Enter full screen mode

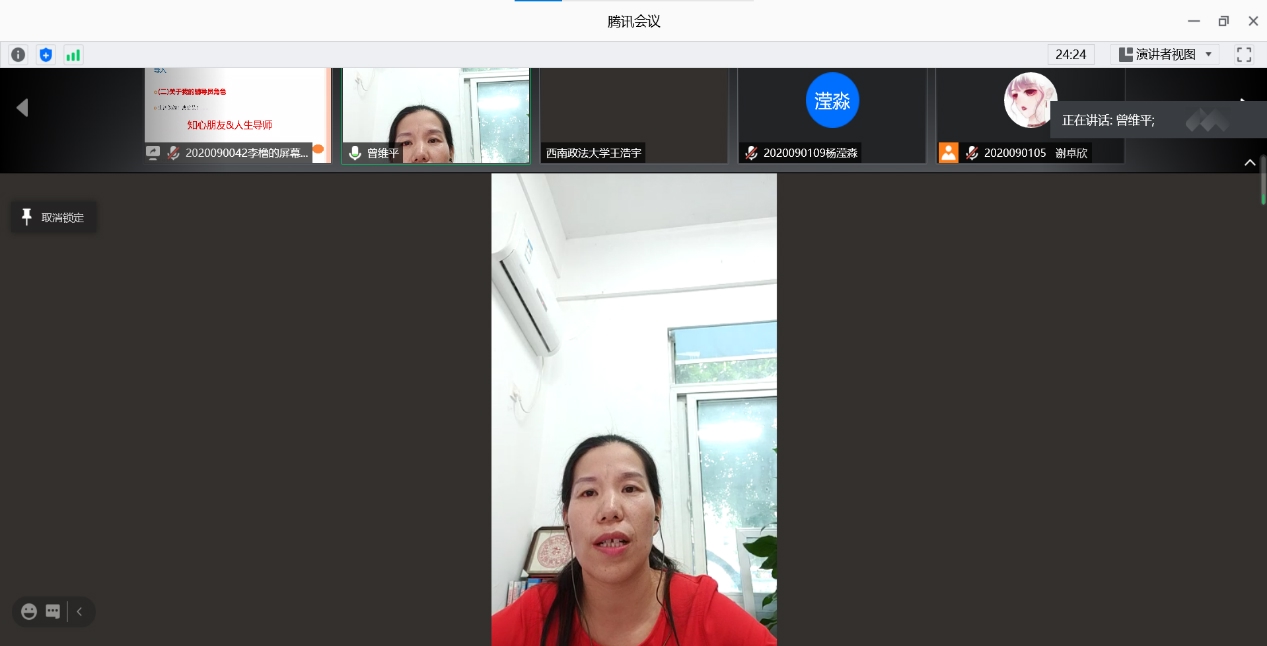tap(1244, 55)
